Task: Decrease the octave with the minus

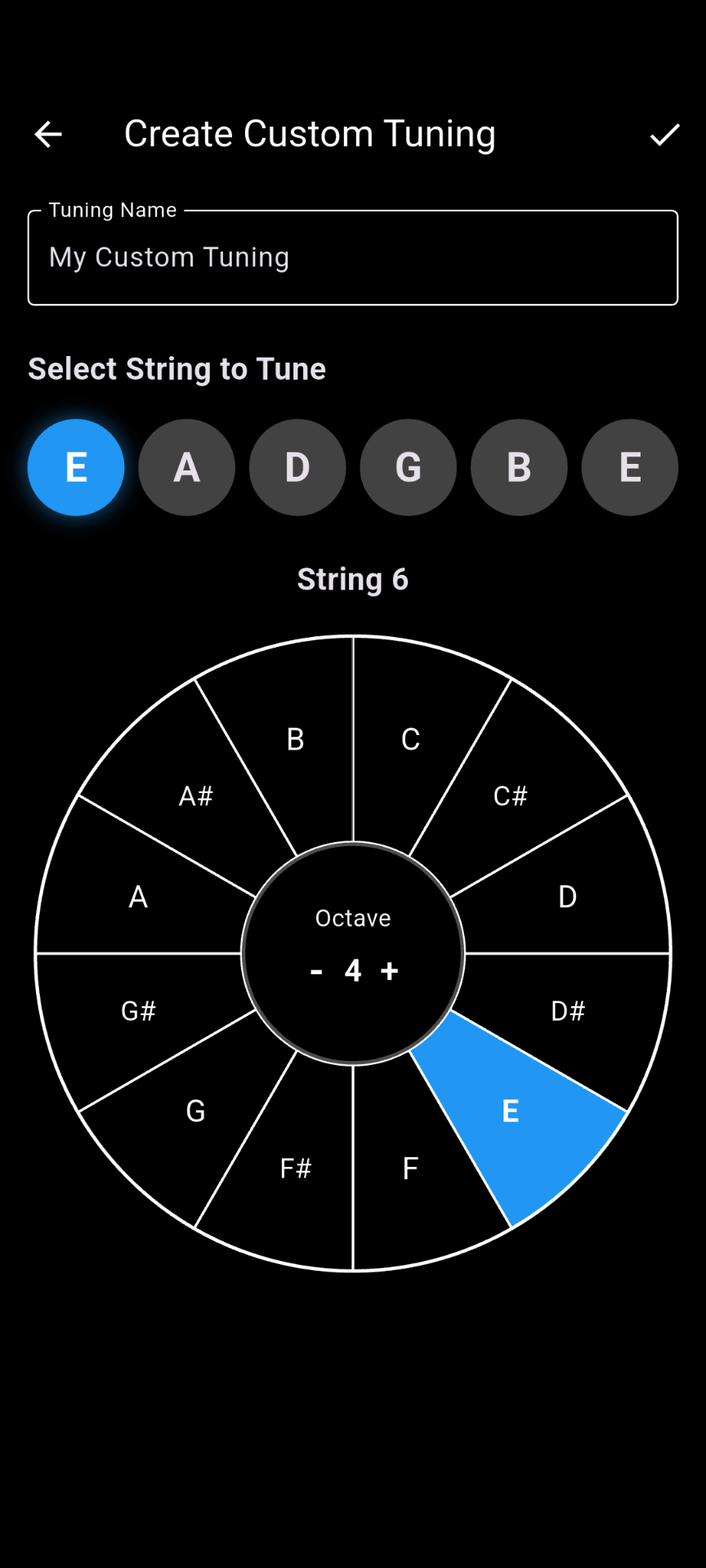Action: tap(317, 971)
